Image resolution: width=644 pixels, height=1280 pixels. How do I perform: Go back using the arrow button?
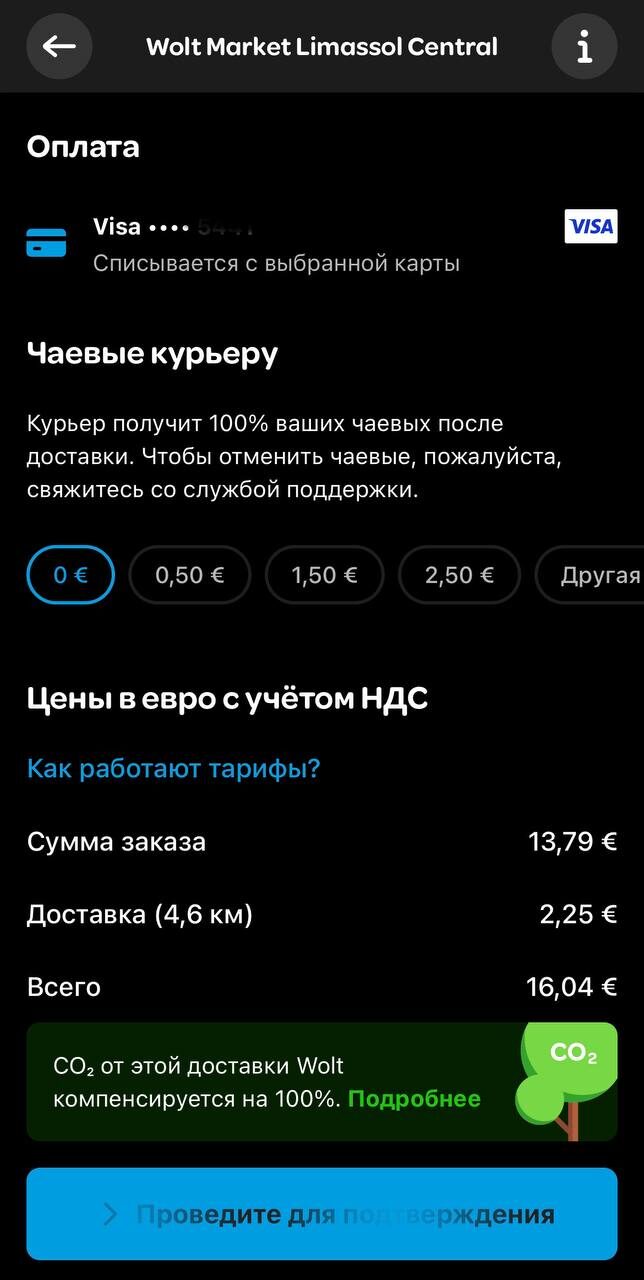click(x=59, y=46)
